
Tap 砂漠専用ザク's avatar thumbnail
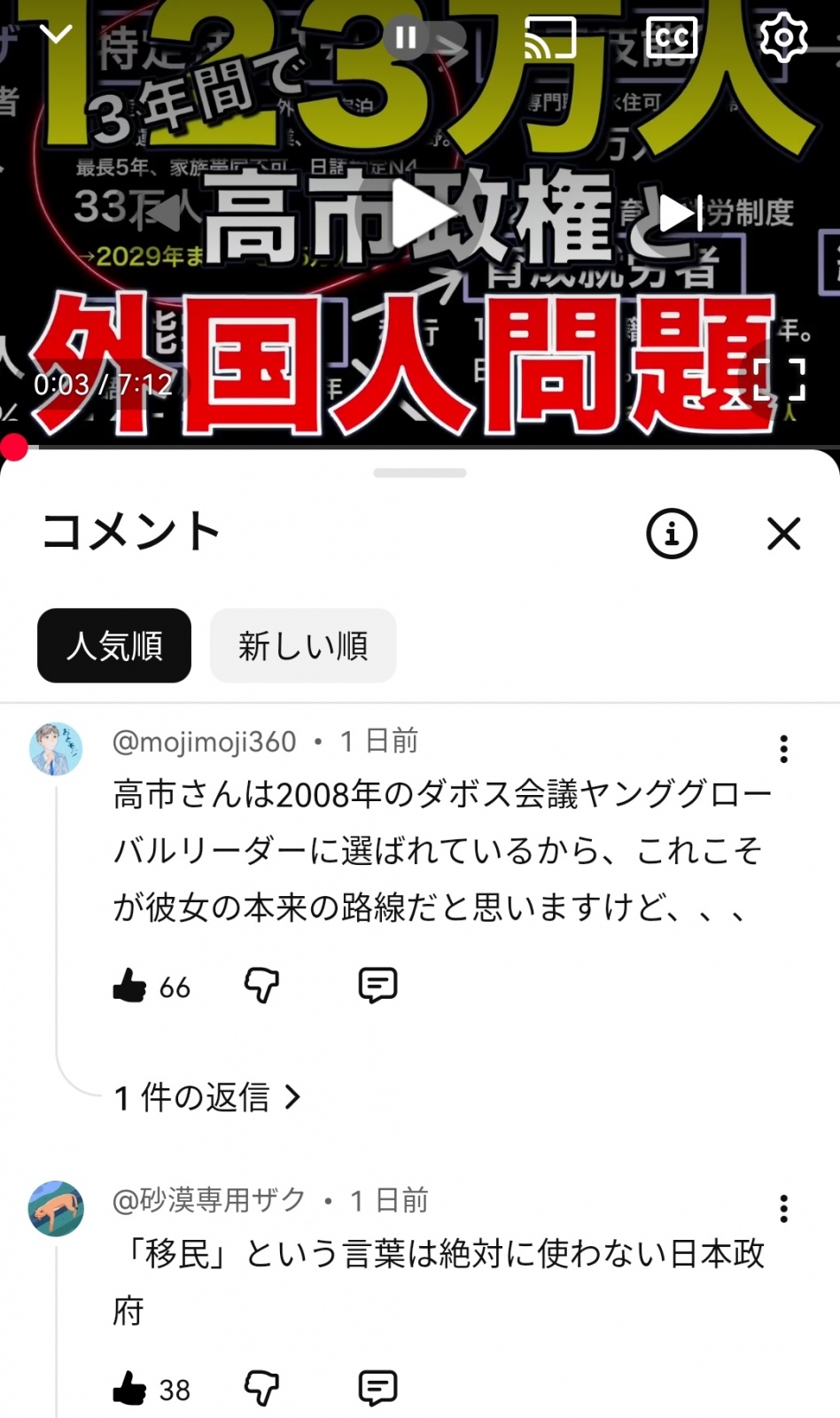[x=57, y=1210]
